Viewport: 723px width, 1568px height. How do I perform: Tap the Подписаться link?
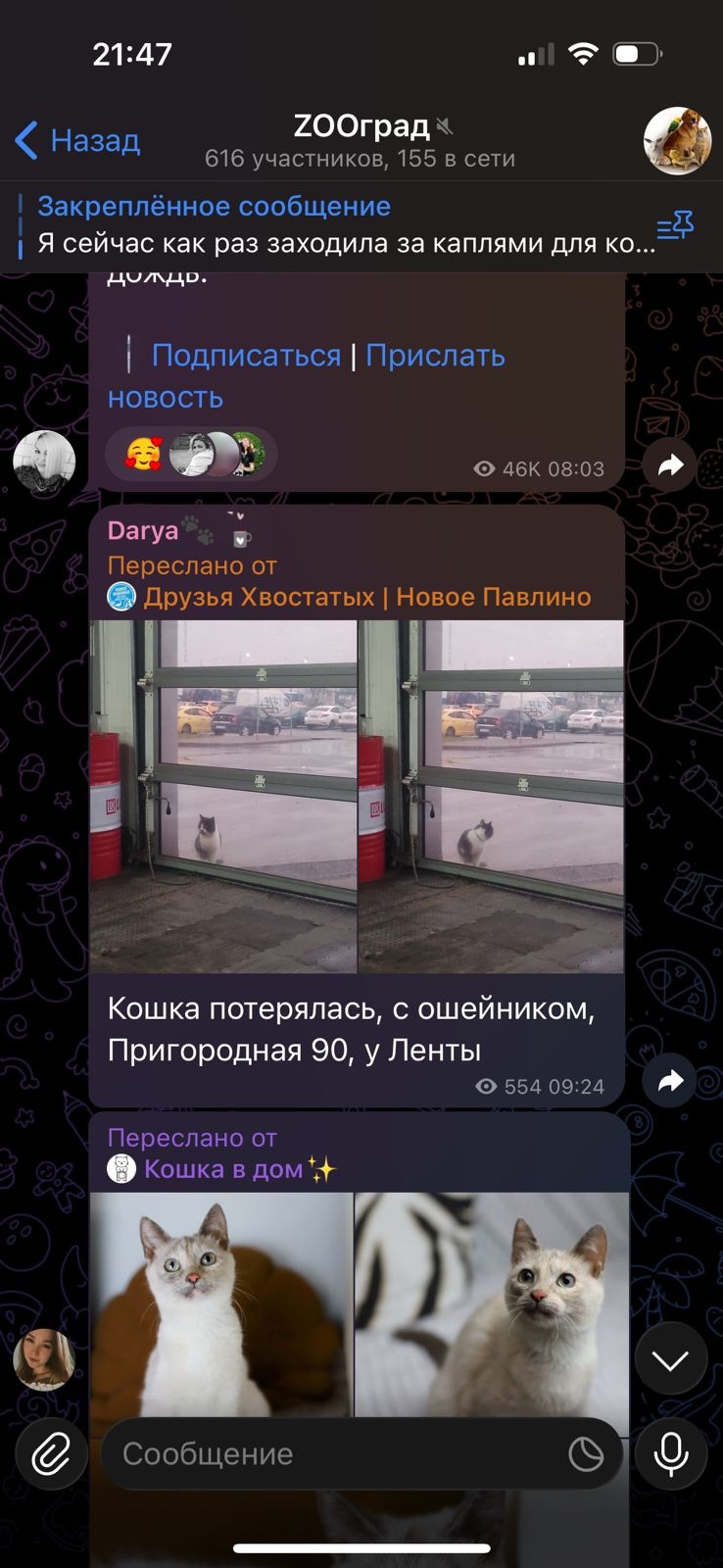coord(246,355)
